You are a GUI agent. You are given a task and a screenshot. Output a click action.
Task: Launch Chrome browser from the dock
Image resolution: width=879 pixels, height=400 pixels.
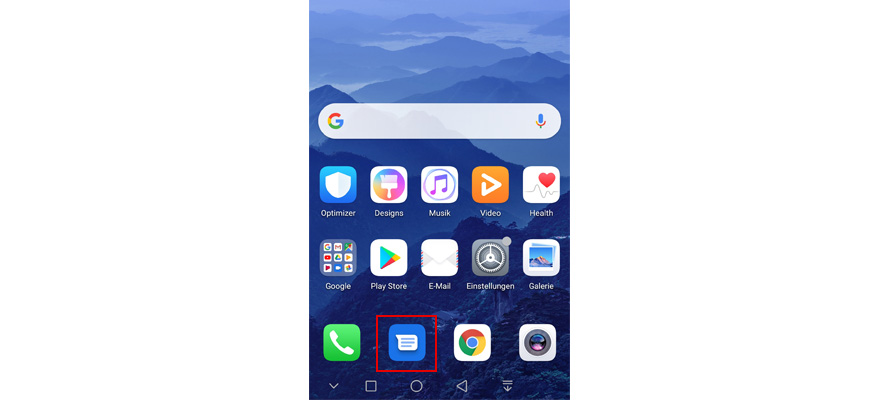(472, 343)
